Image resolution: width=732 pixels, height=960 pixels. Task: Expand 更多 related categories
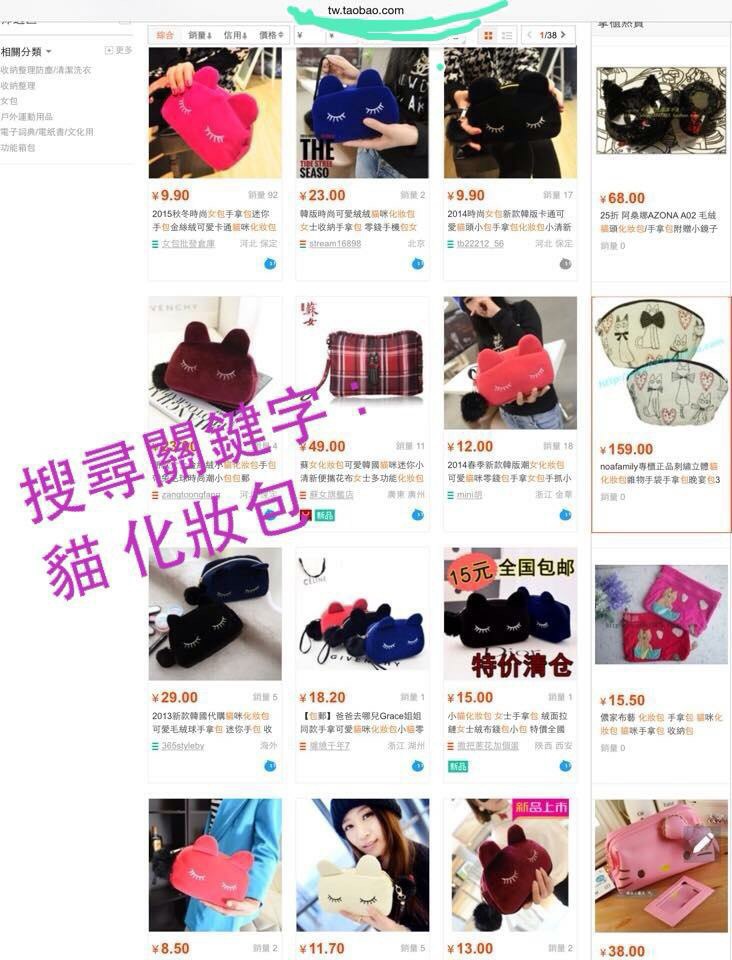click(119, 50)
